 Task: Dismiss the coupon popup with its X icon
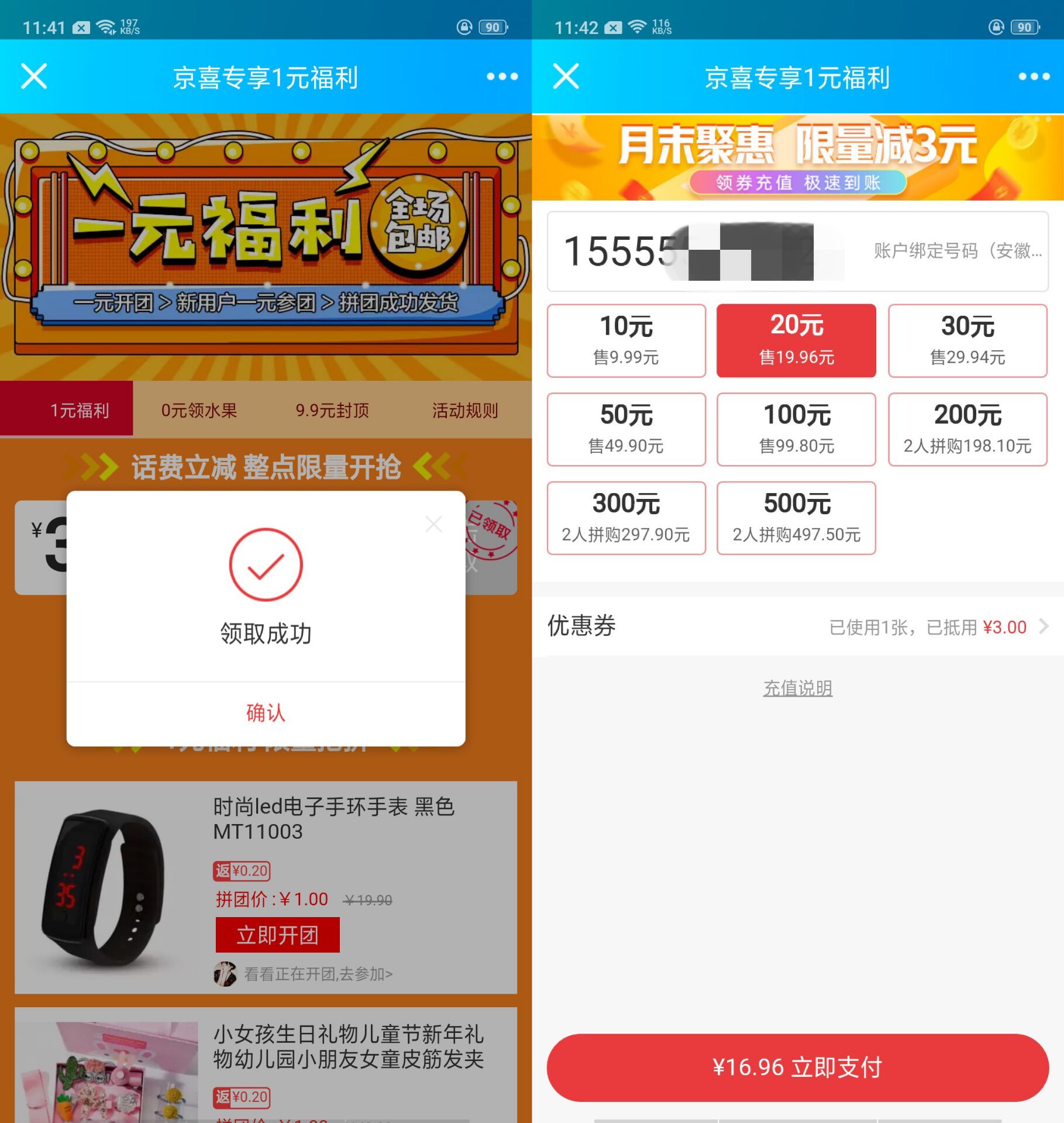click(434, 525)
